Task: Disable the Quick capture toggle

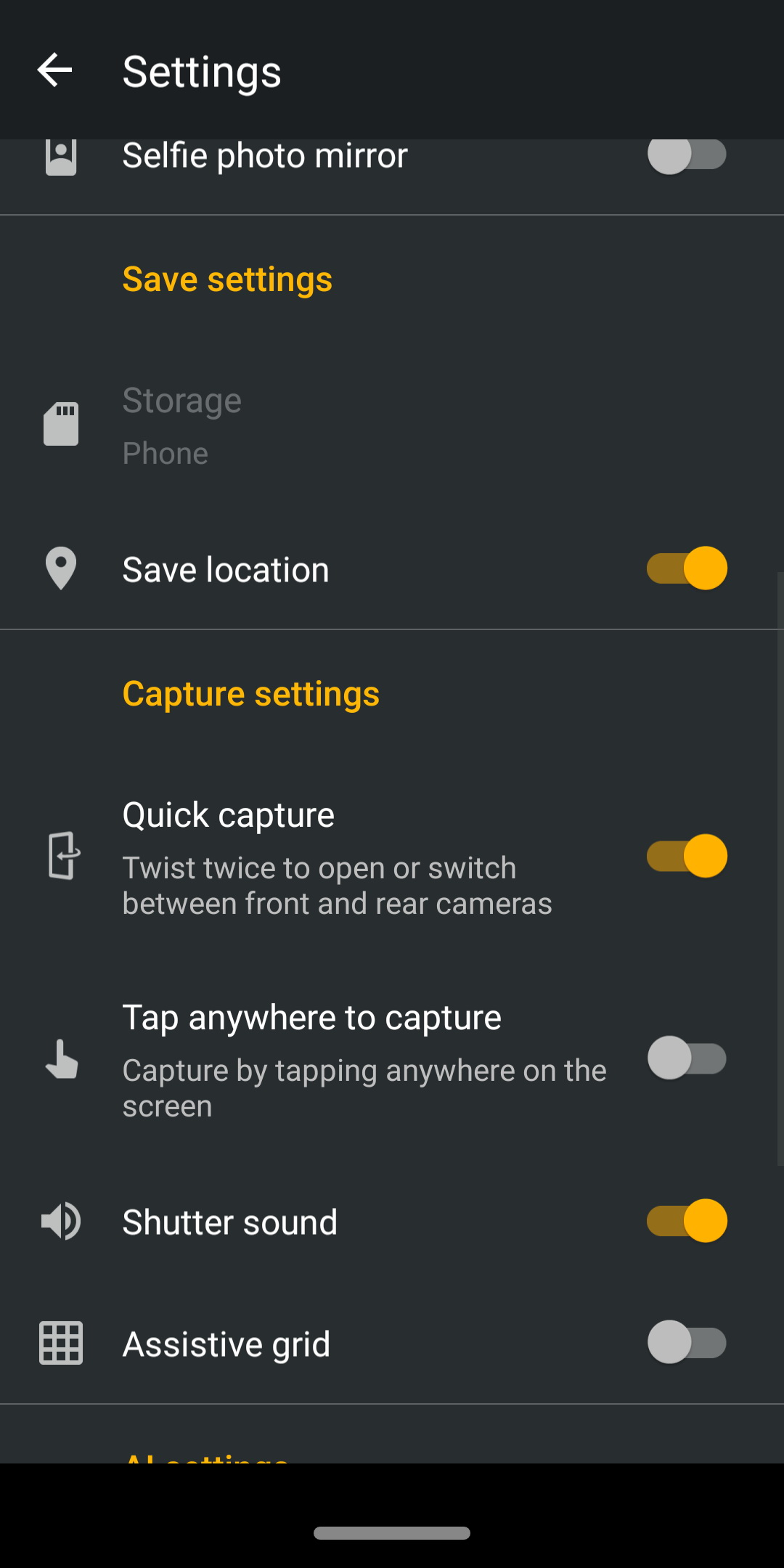Action: [687, 857]
